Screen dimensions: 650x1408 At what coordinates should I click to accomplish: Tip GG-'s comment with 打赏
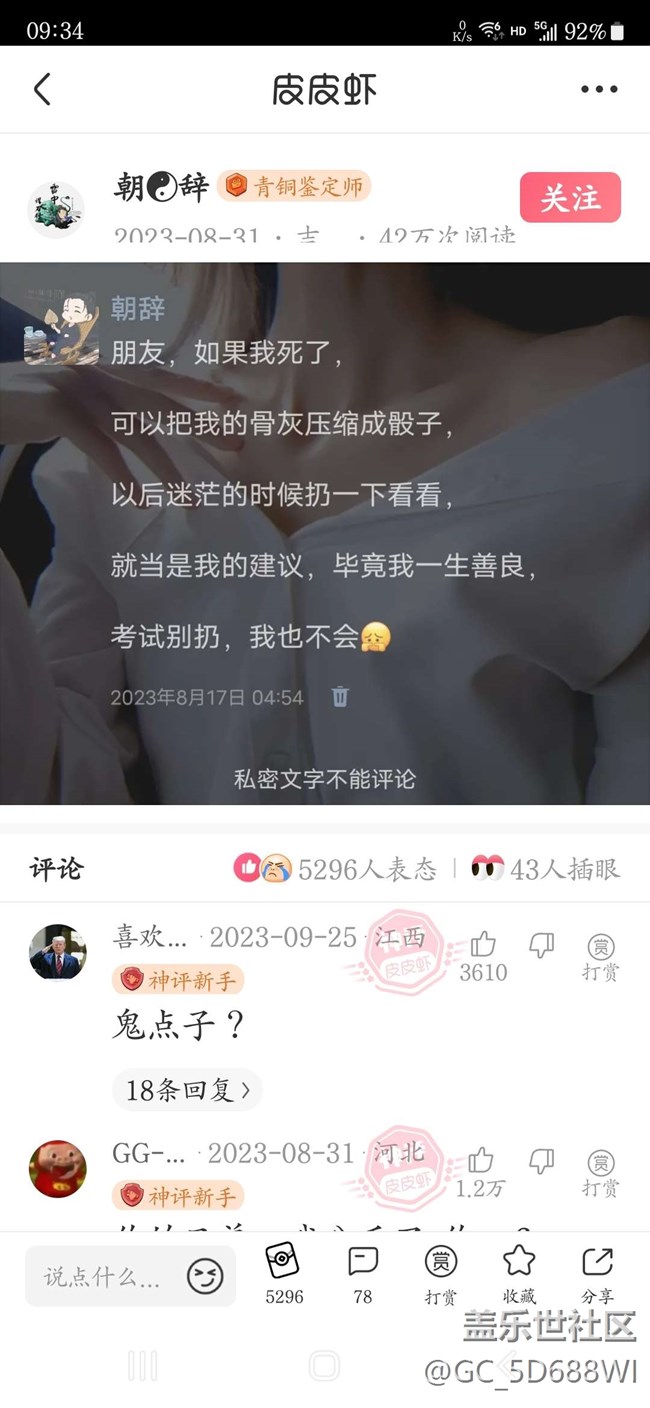click(x=600, y=1172)
